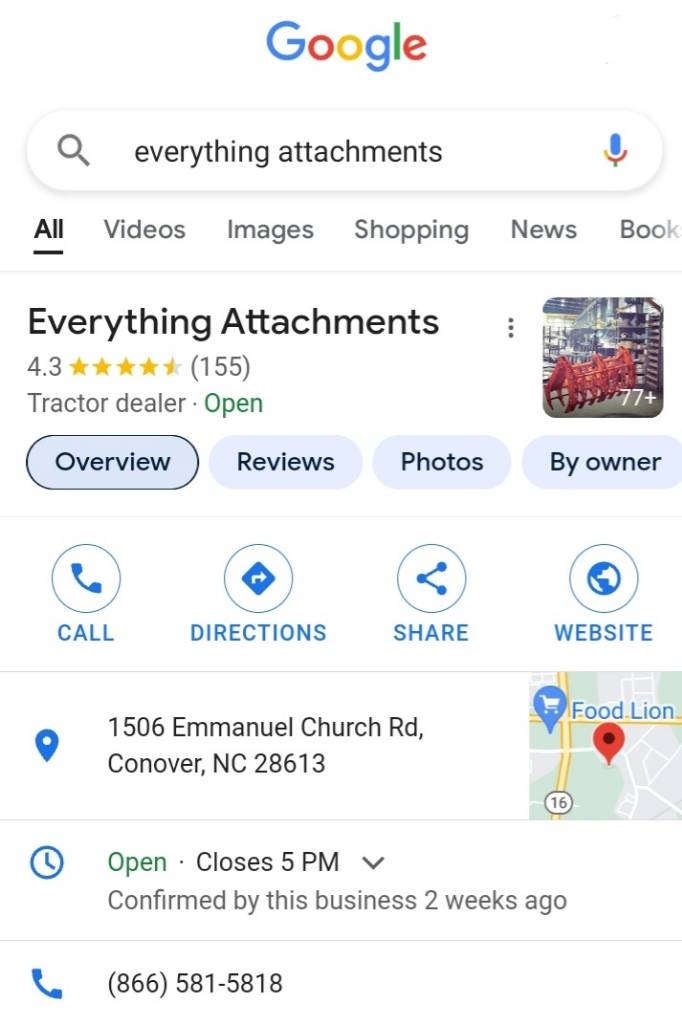Image resolution: width=682 pixels, height=1024 pixels.
Task: Open the 1506 Emmanuel Church Rd address row
Action: pos(265,746)
